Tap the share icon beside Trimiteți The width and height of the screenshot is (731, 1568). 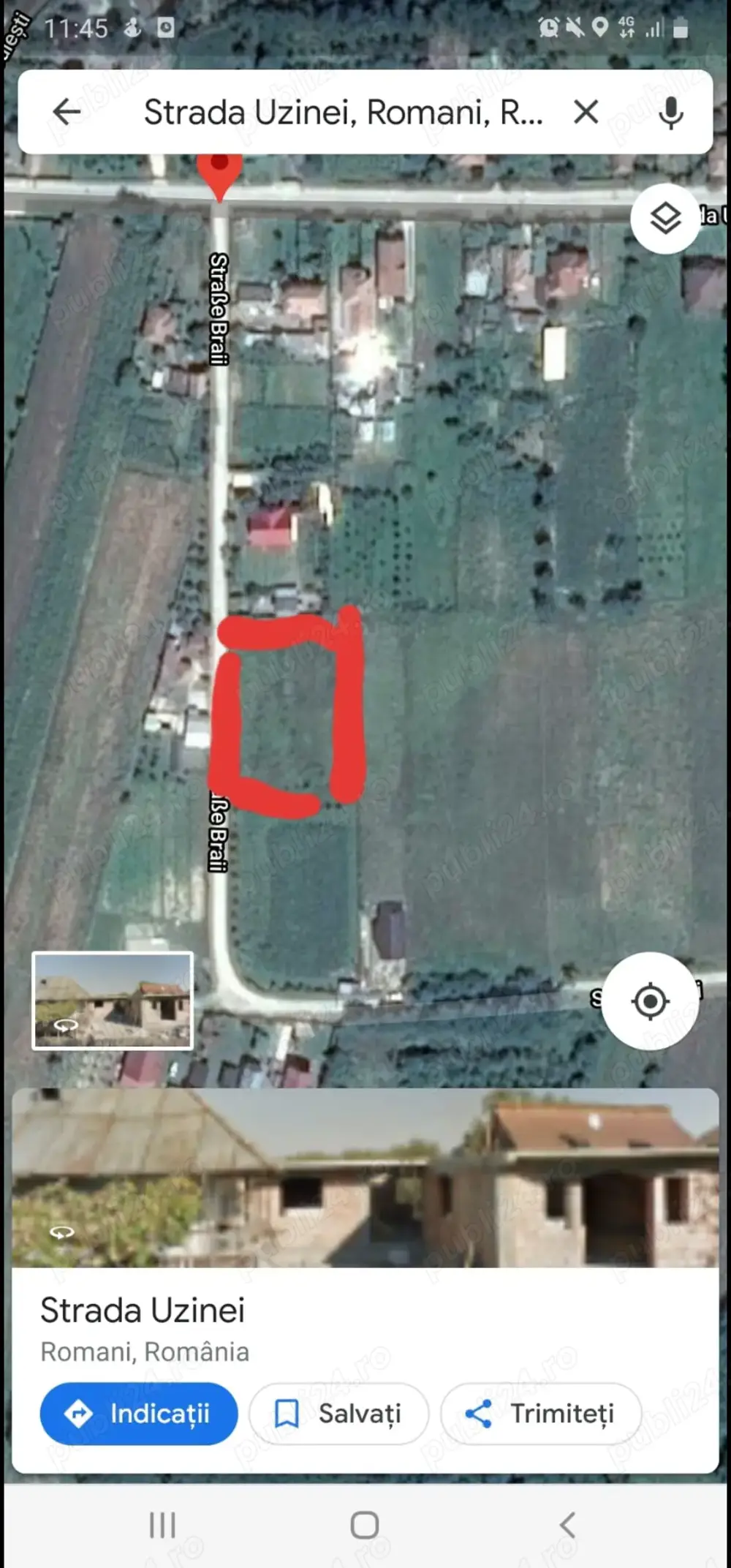coord(480,1414)
